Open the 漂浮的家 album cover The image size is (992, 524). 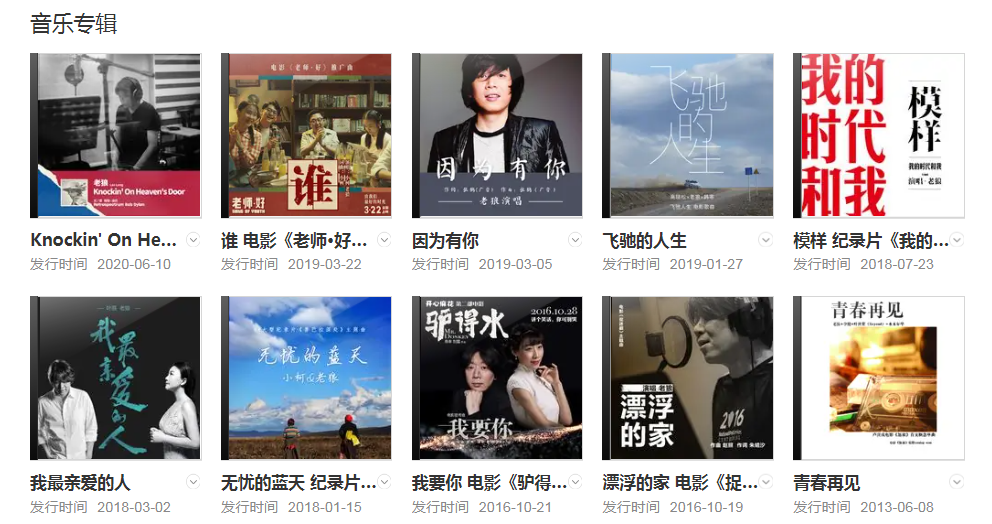[x=689, y=378]
